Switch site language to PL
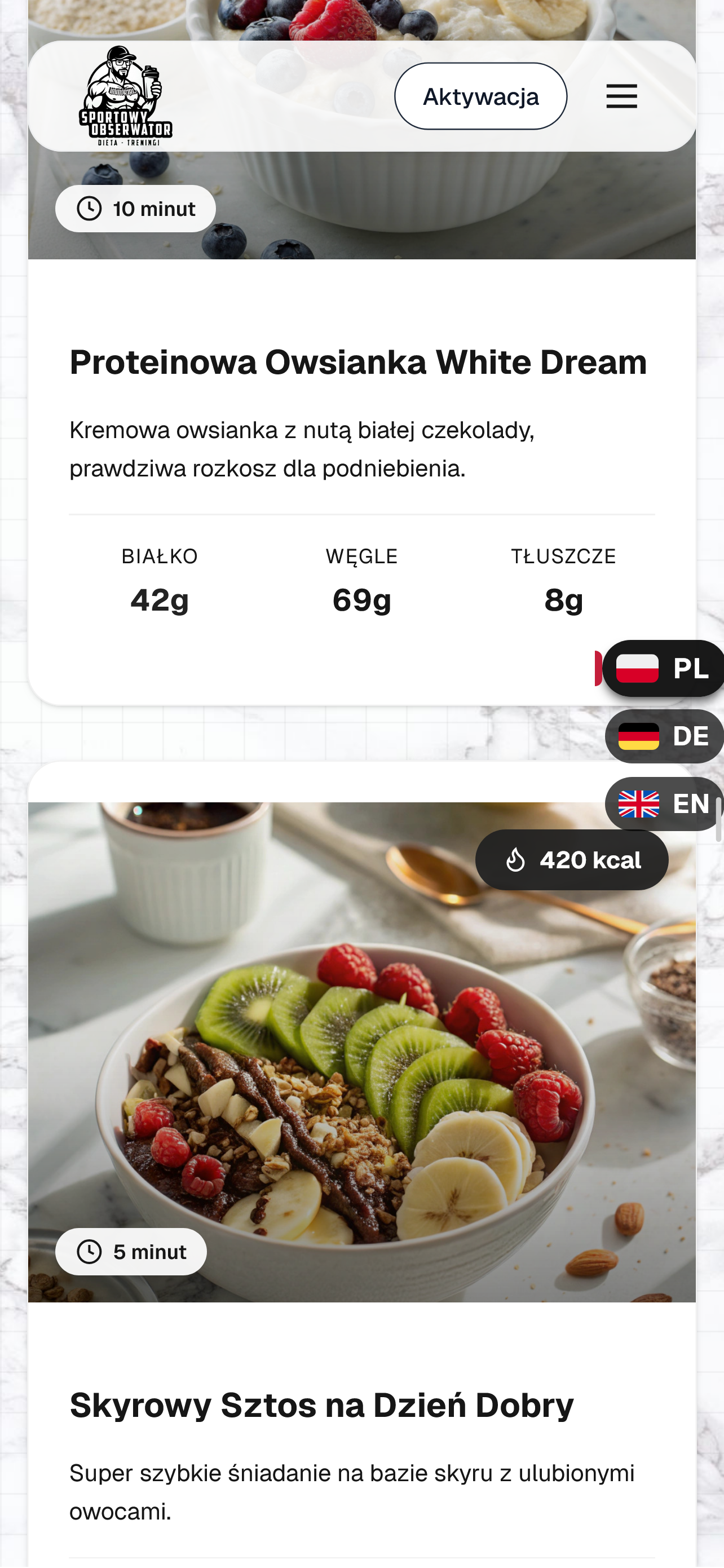724x1568 pixels. pyautogui.click(x=664, y=668)
